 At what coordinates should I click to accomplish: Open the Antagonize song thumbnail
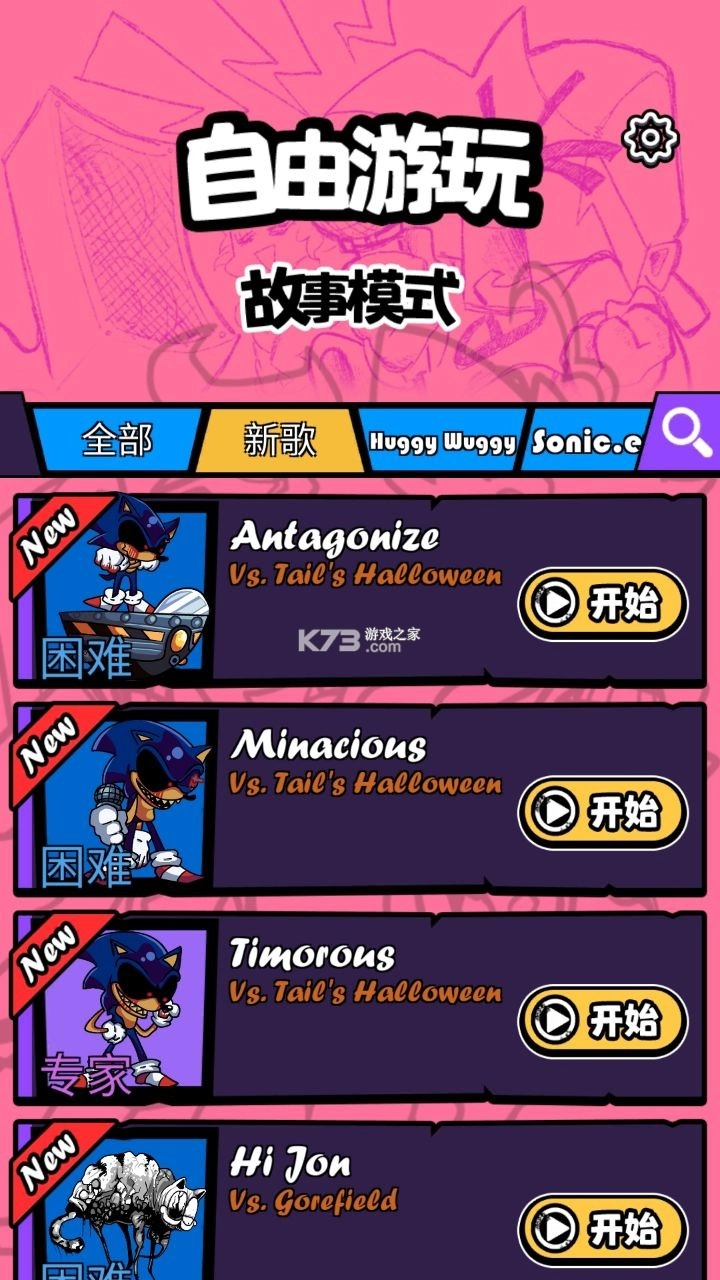tap(120, 592)
